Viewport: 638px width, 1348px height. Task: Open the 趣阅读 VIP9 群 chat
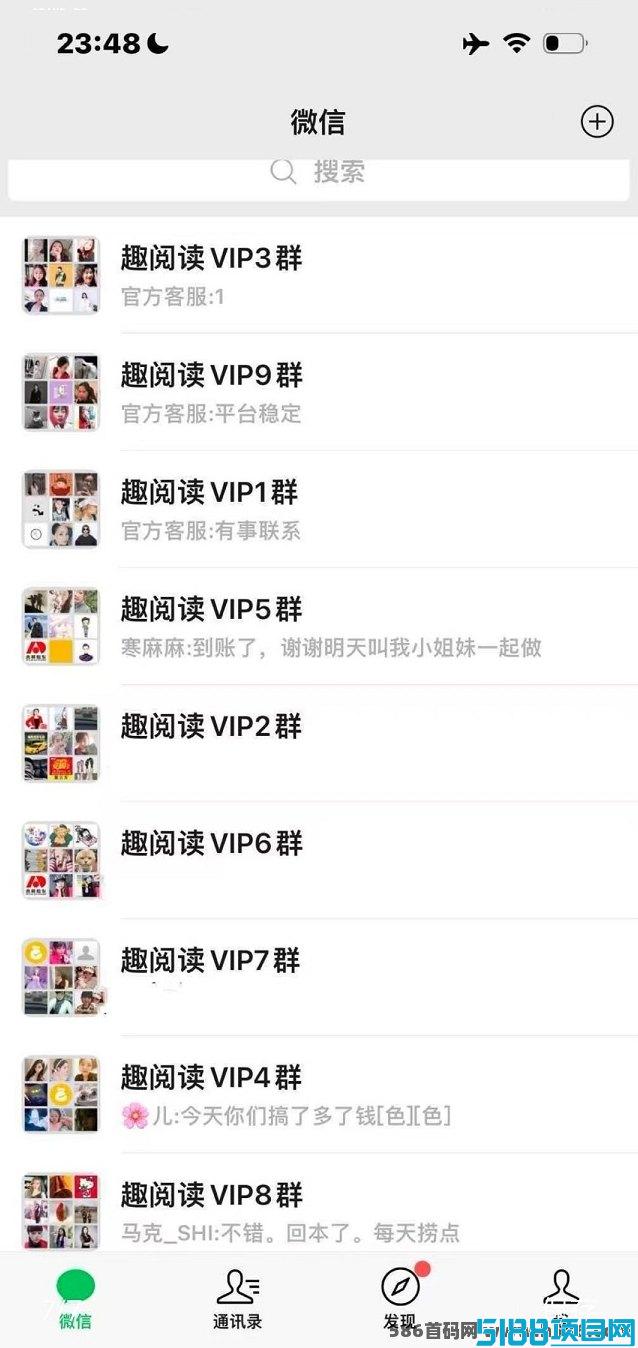coord(319,392)
